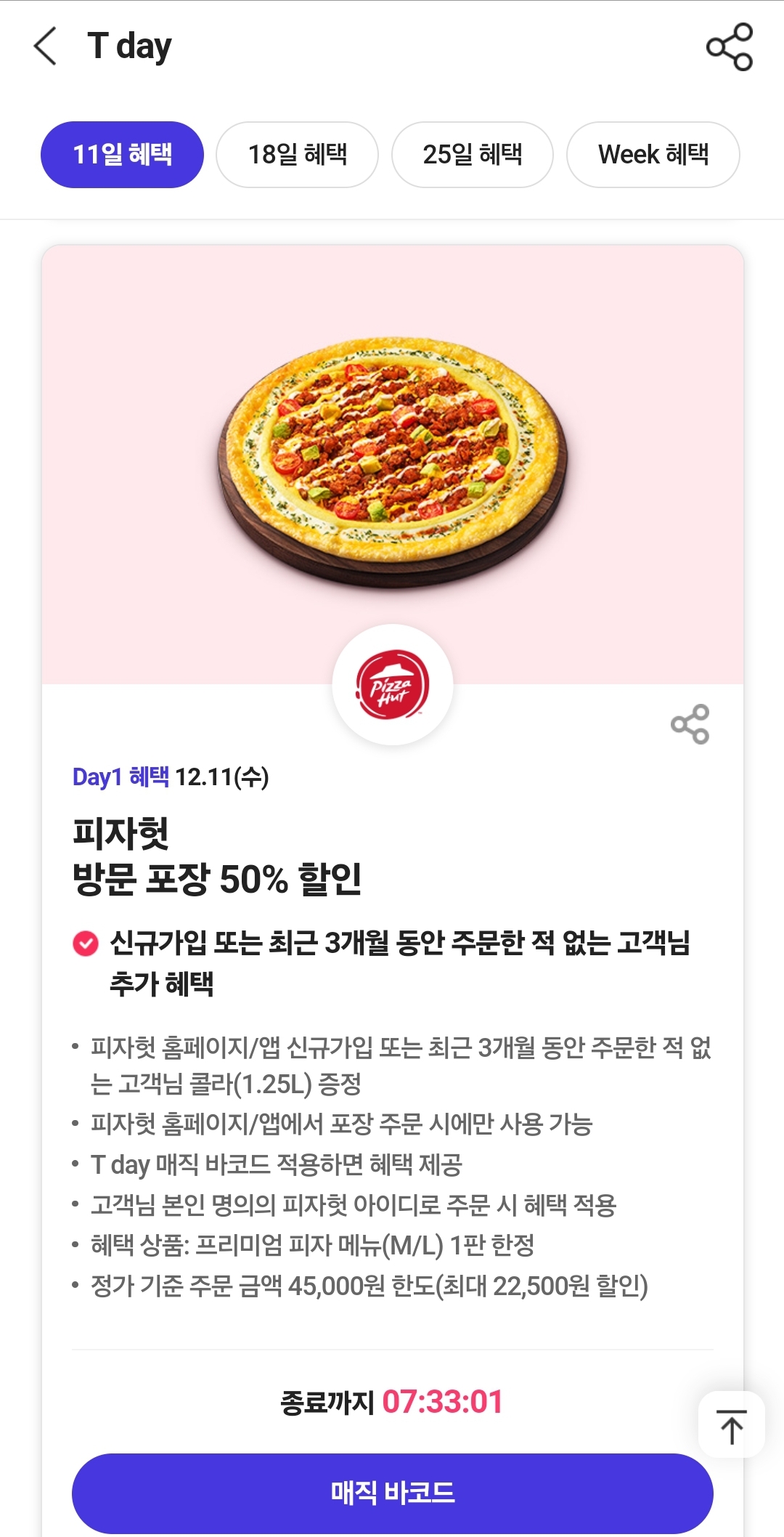Image resolution: width=784 pixels, height=1537 pixels.
Task: Open the Week 혜택 tab
Action: (653, 155)
